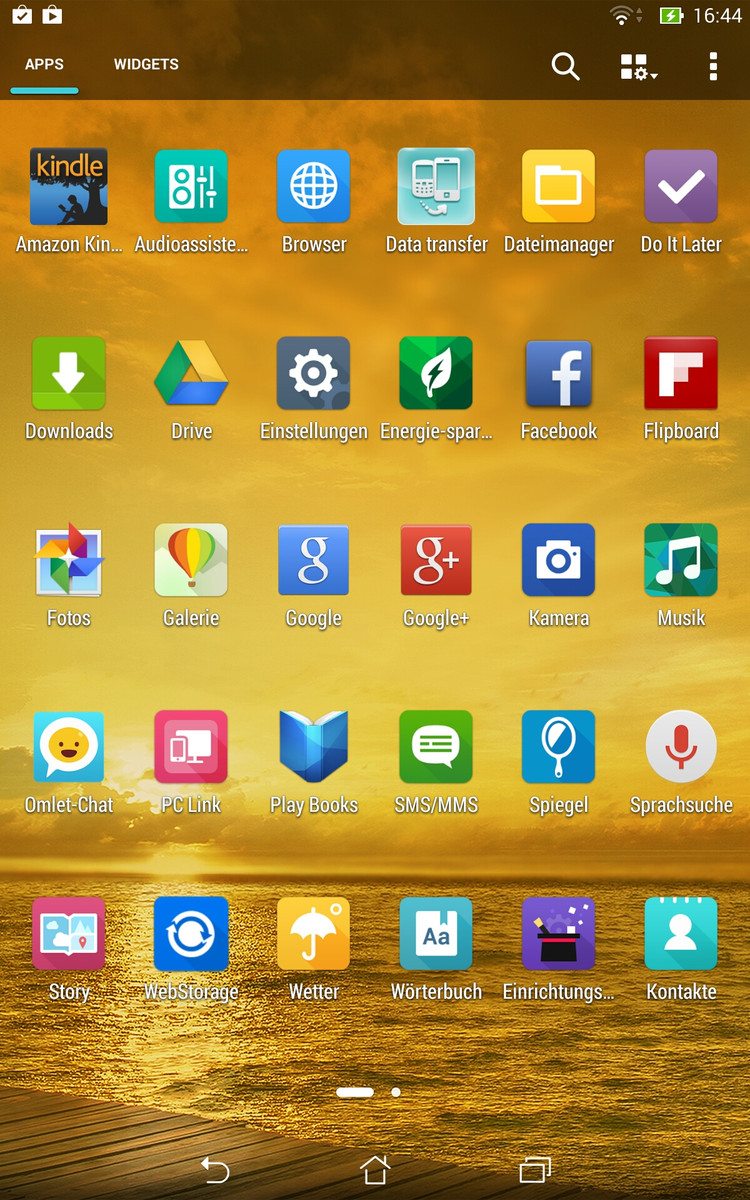The width and height of the screenshot is (750, 1200).
Task: Open the app grid view options
Action: pyautogui.click(x=637, y=67)
